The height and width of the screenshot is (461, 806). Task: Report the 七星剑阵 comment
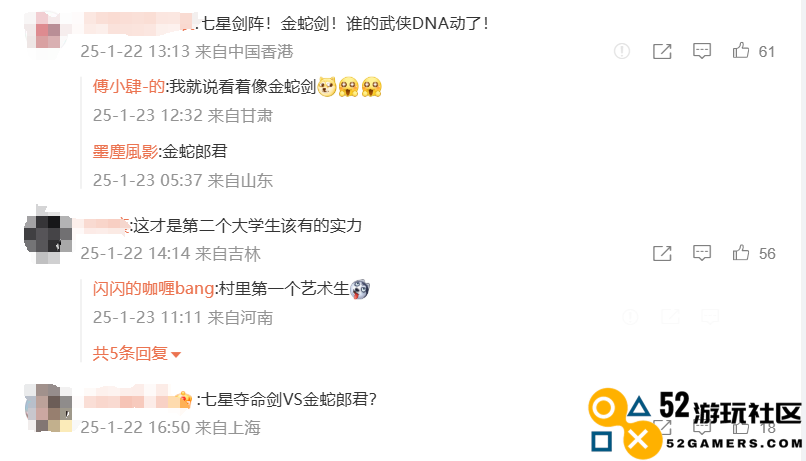click(x=621, y=51)
